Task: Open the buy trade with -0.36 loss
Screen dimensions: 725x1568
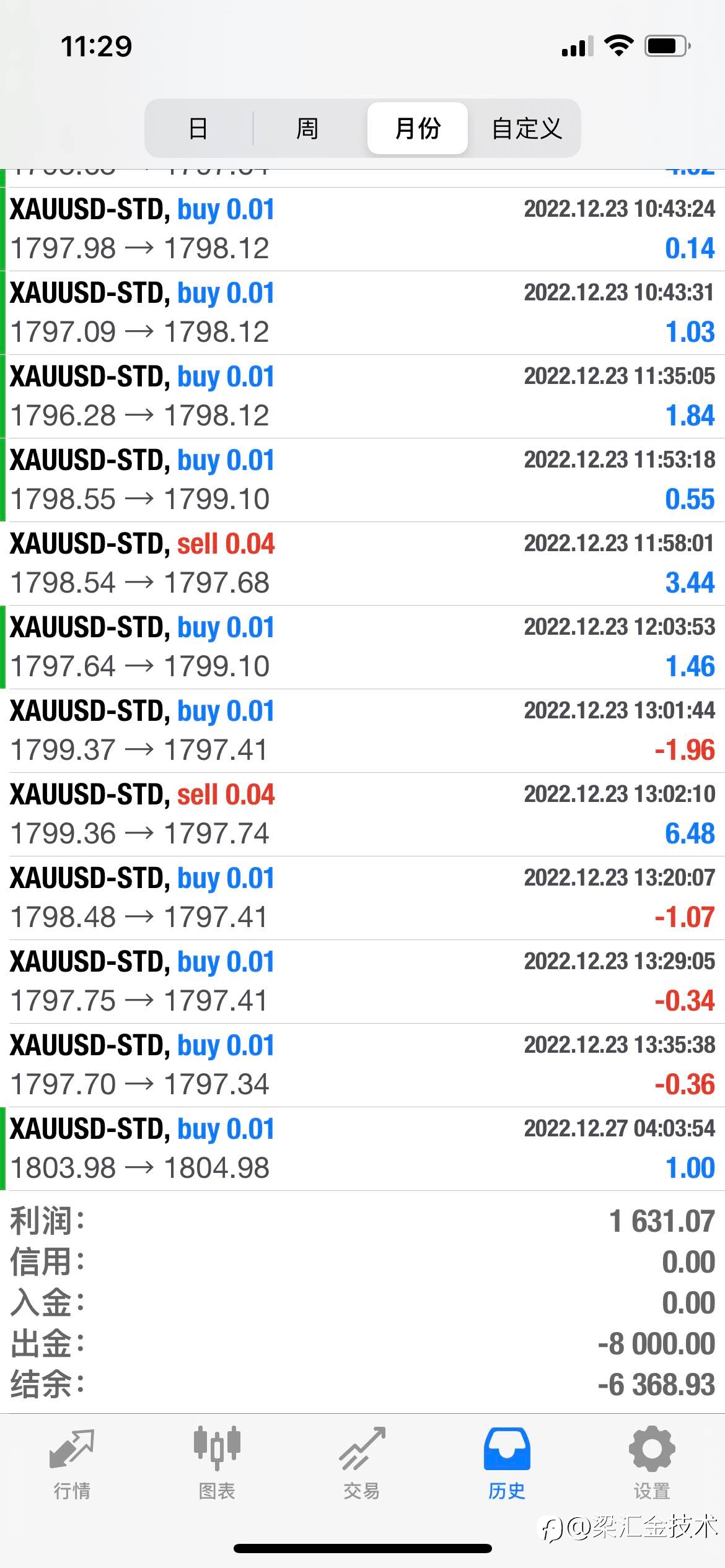Action: click(x=362, y=1065)
